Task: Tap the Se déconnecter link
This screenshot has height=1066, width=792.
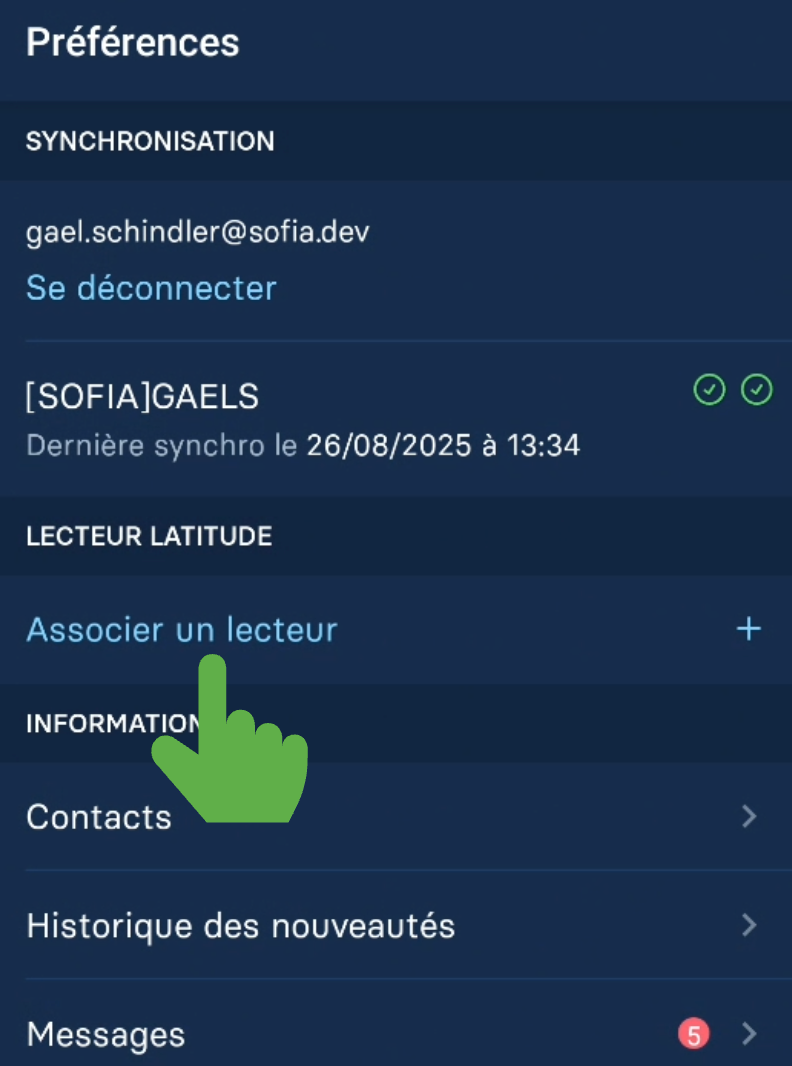Action: point(151,288)
